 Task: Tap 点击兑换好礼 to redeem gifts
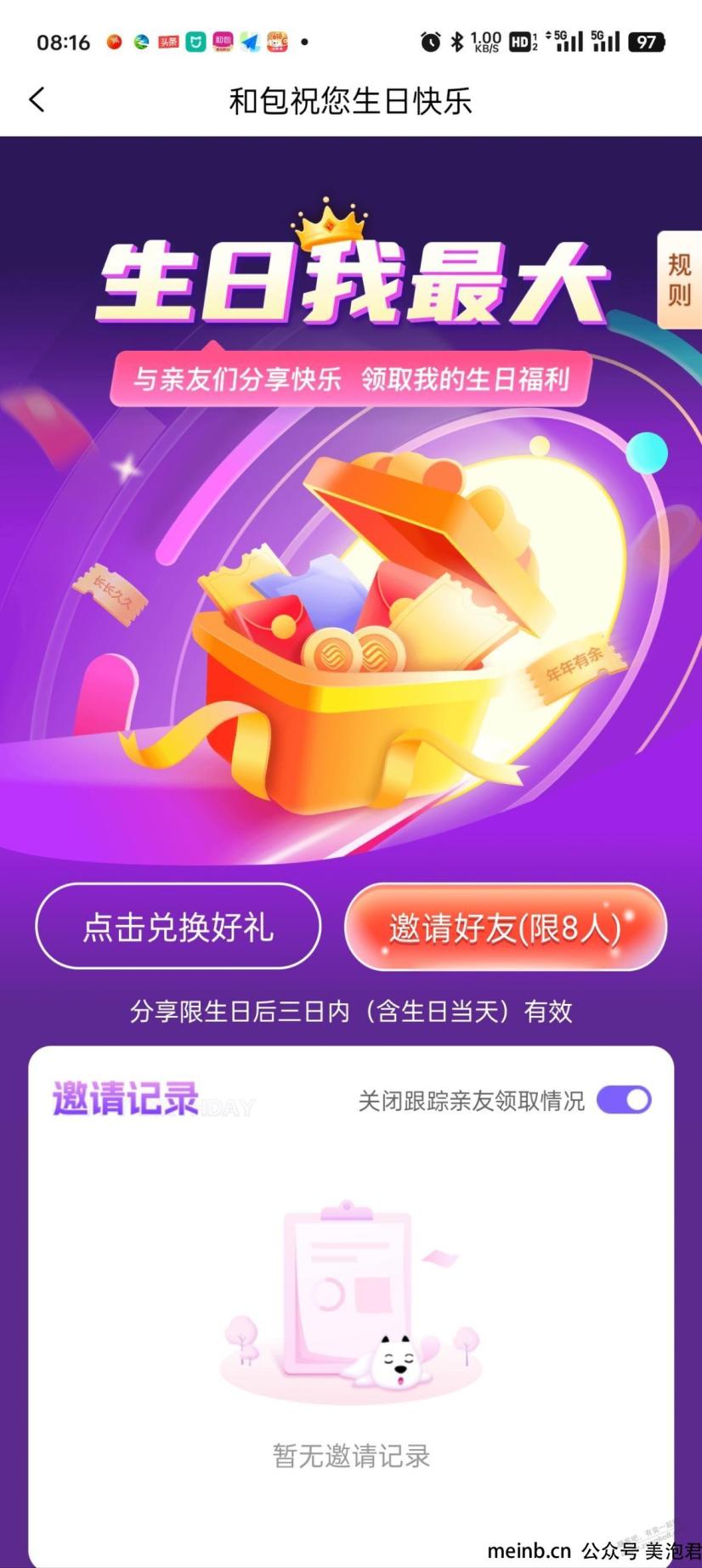coord(178,927)
